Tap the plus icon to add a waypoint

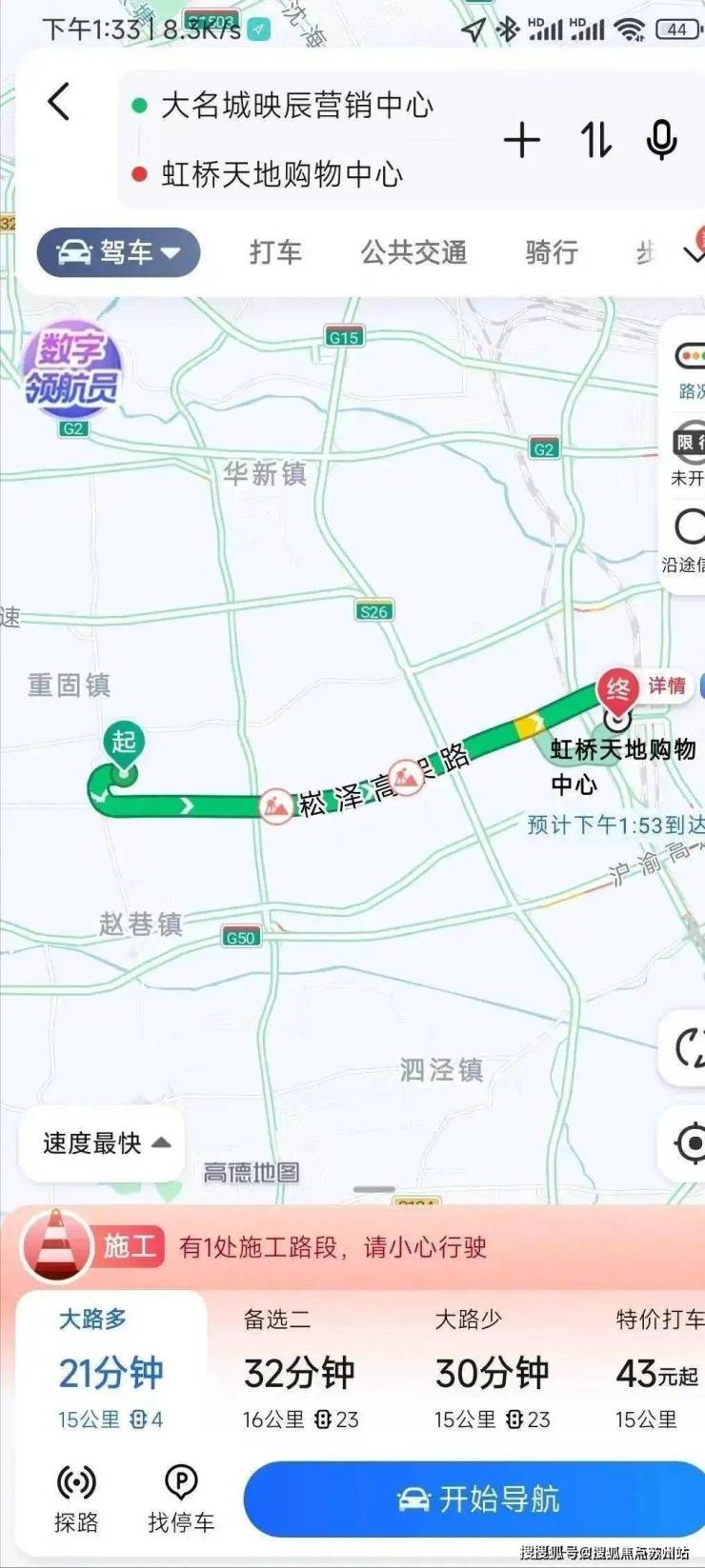coord(522,139)
